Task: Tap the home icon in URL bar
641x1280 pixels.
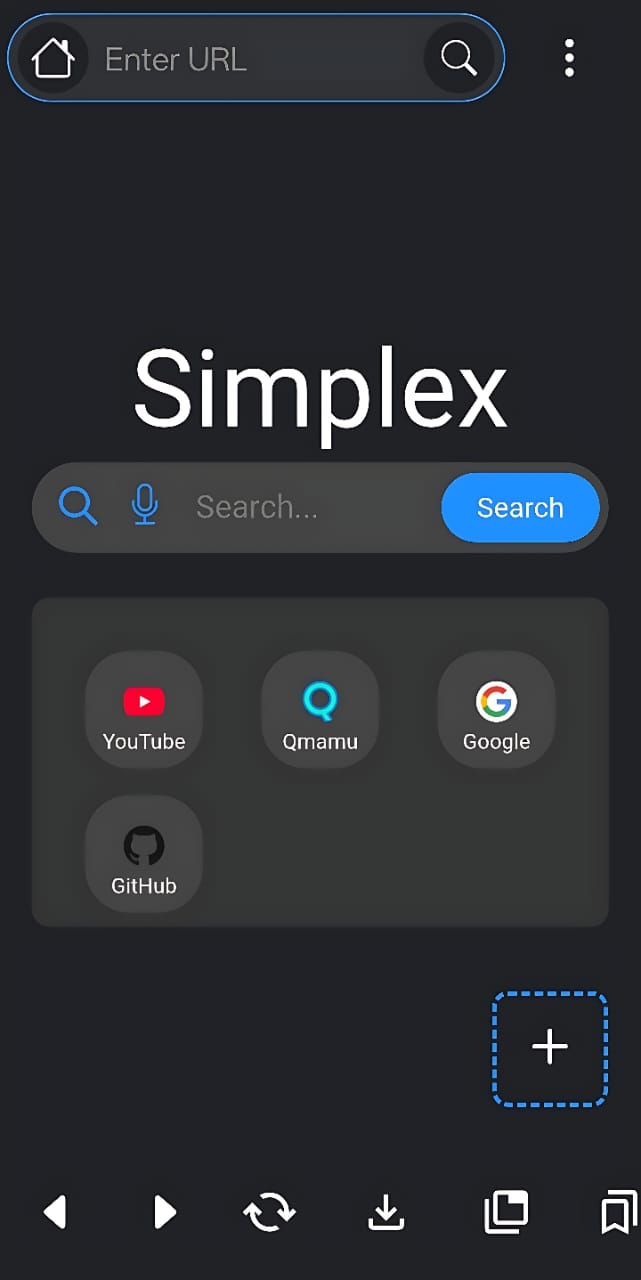Action: click(x=53, y=58)
